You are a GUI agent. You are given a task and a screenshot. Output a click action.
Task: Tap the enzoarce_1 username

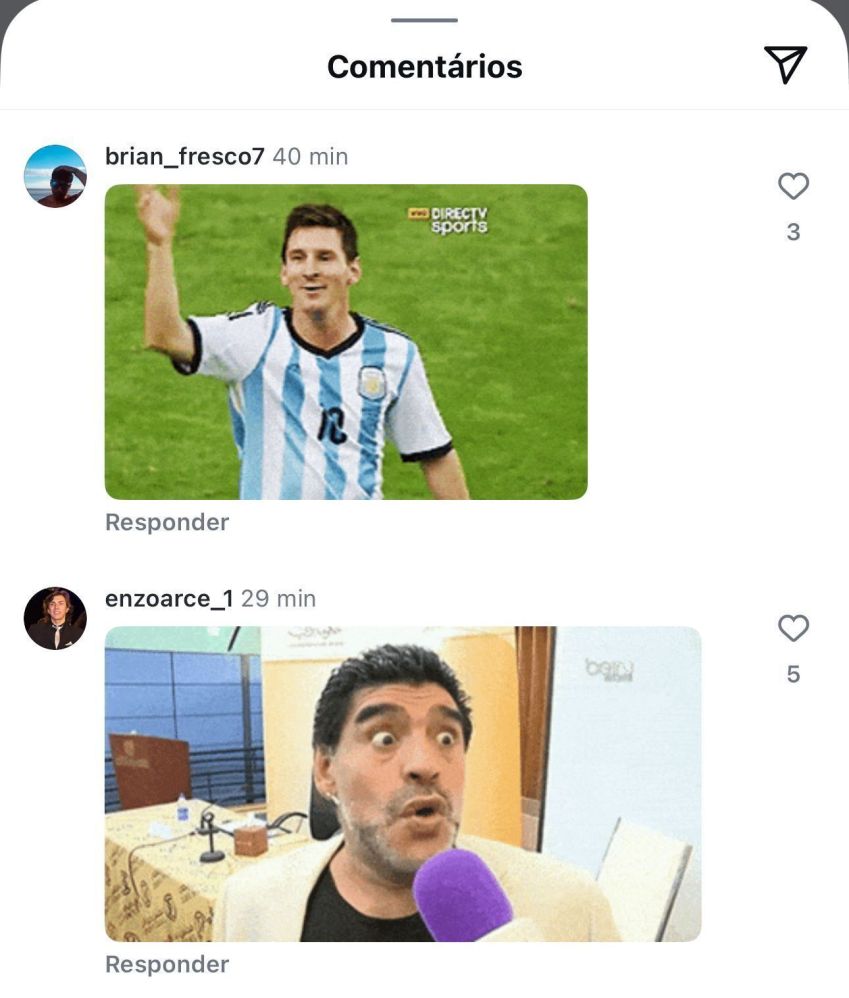pyautogui.click(x=168, y=599)
